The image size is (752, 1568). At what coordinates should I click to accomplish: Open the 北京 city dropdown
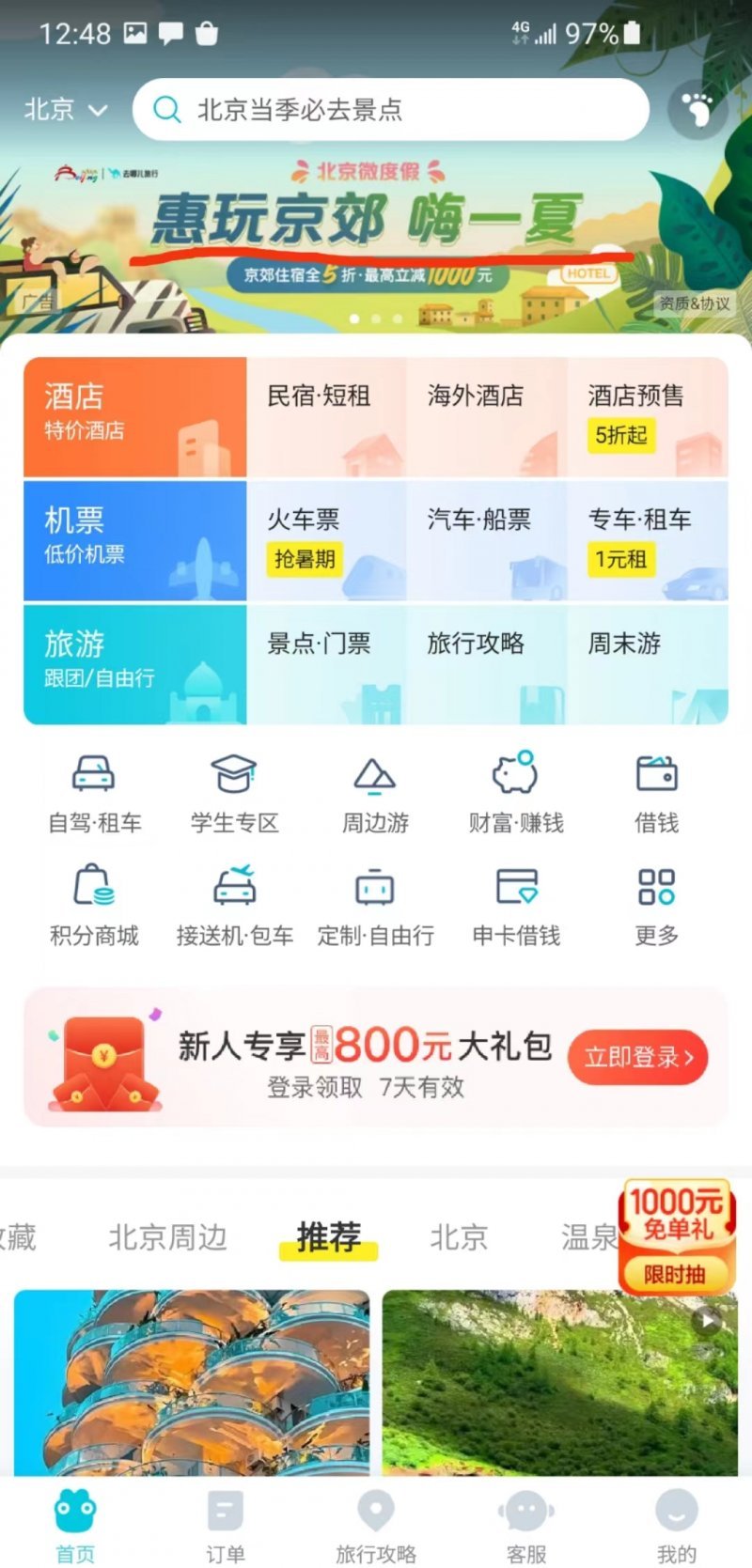[x=65, y=110]
